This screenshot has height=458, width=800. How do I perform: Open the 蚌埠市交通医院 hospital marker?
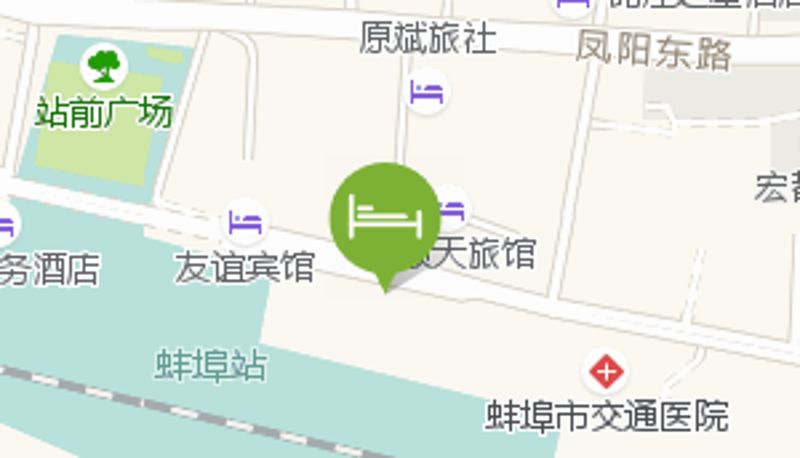click(606, 373)
